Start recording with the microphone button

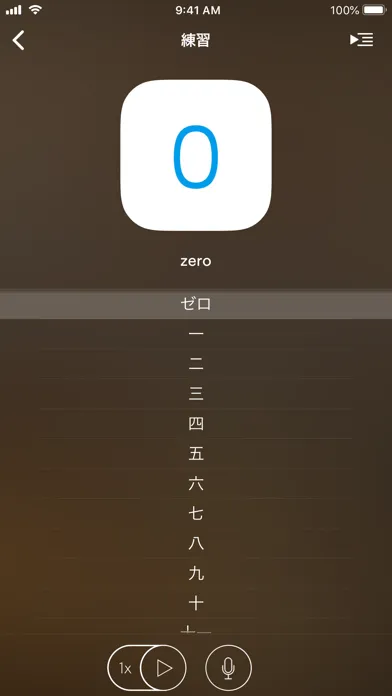228,668
